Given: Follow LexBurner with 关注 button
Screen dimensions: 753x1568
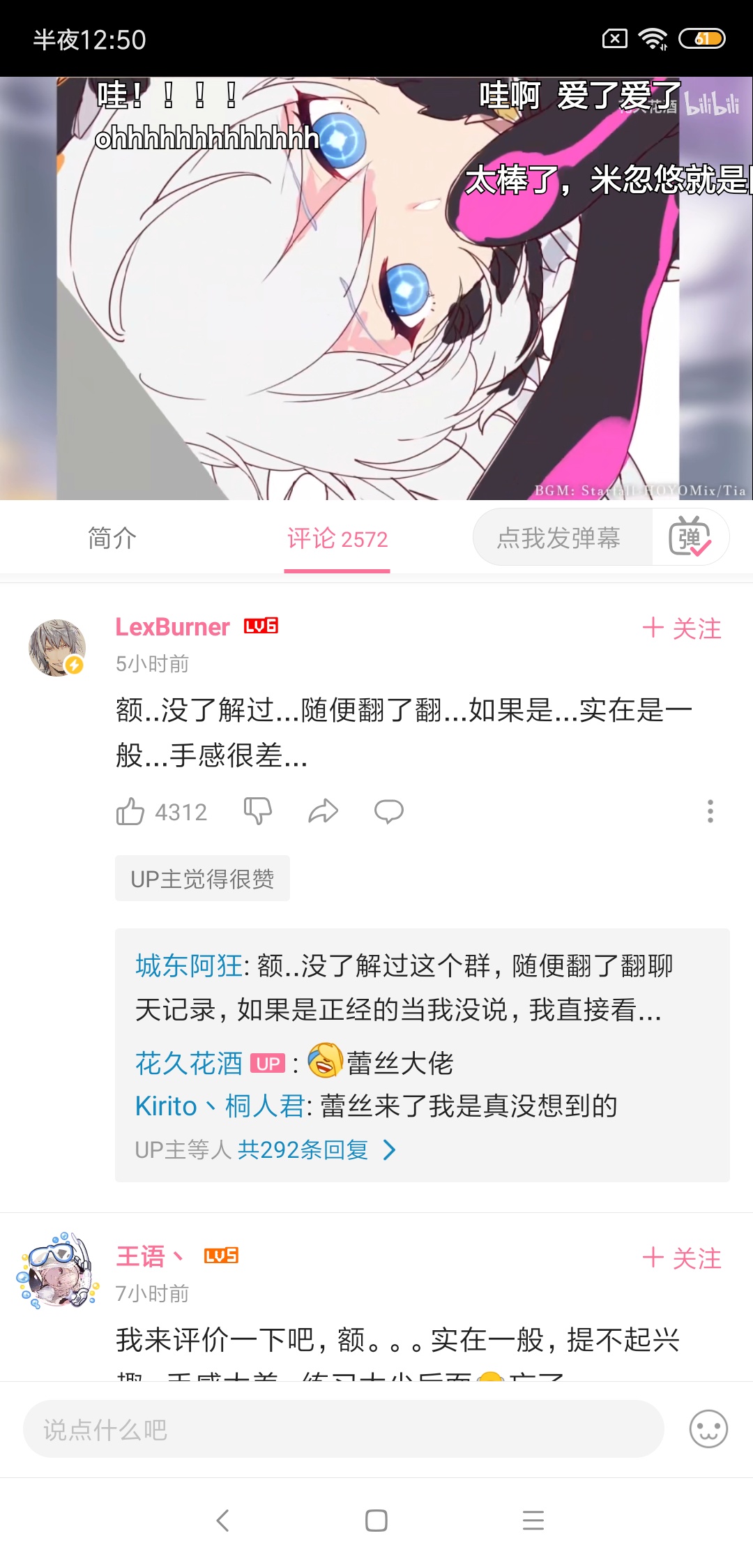Looking at the screenshot, I should point(681,628).
